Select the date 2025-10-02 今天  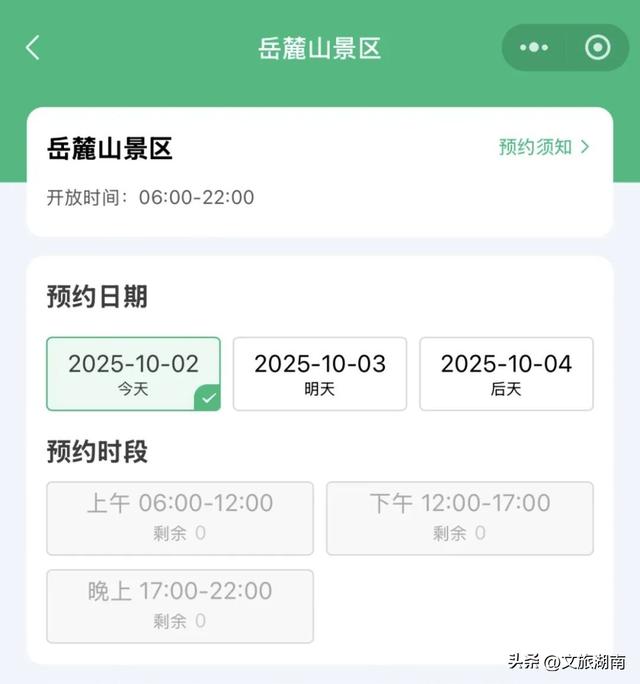click(133, 373)
